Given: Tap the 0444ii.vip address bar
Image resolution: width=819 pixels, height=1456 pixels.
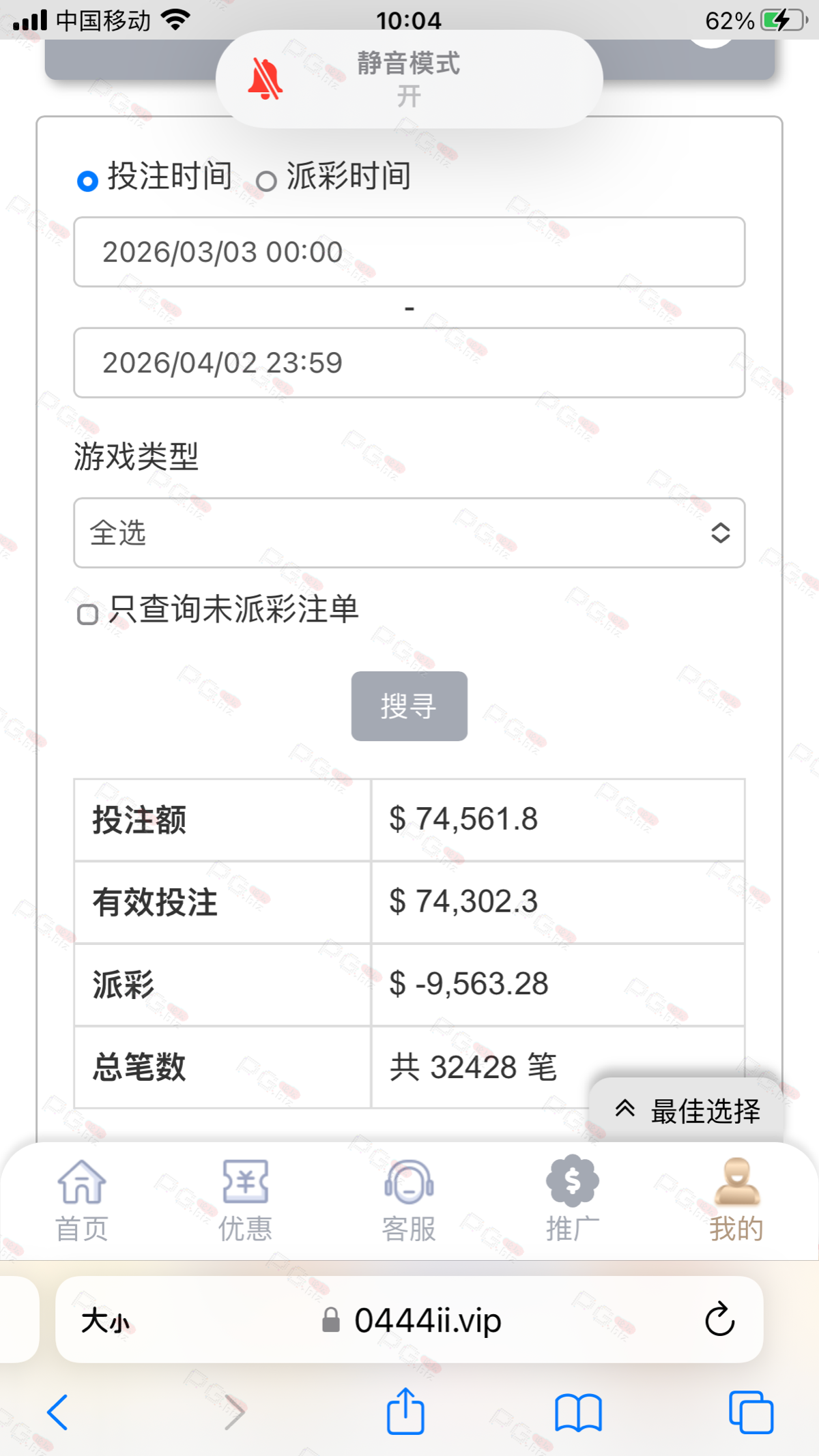Looking at the screenshot, I should click(x=427, y=1321).
